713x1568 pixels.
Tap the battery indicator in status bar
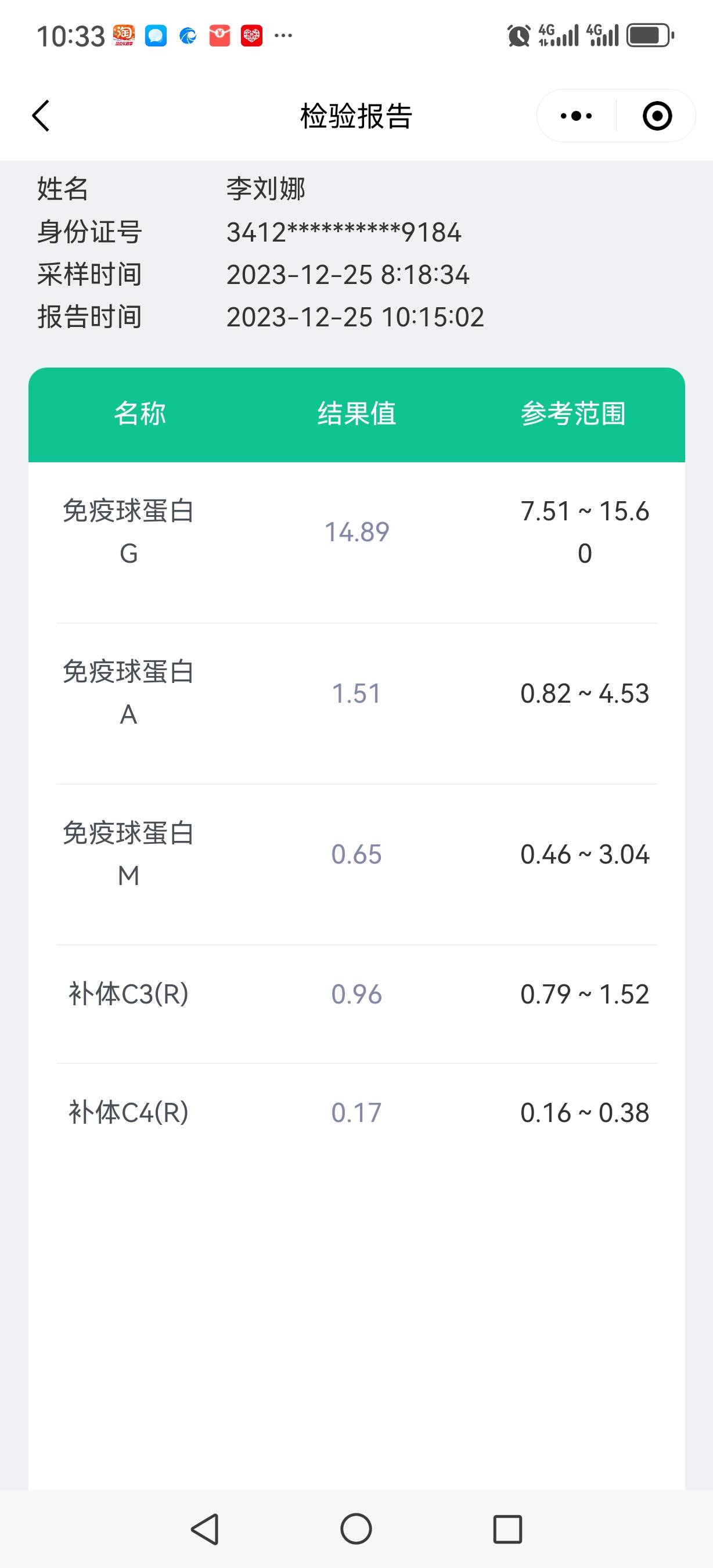click(x=648, y=35)
